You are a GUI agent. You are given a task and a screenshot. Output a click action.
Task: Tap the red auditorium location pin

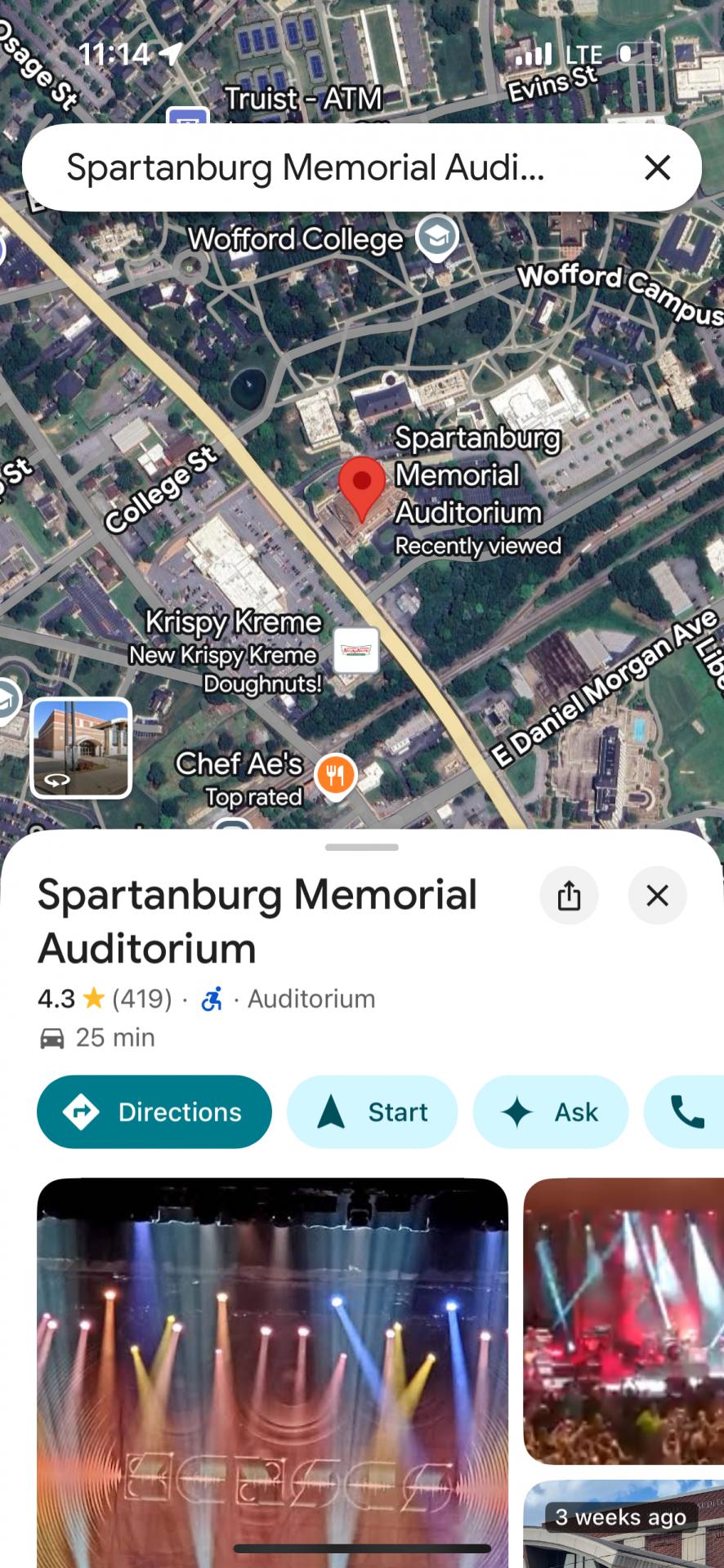[362, 486]
